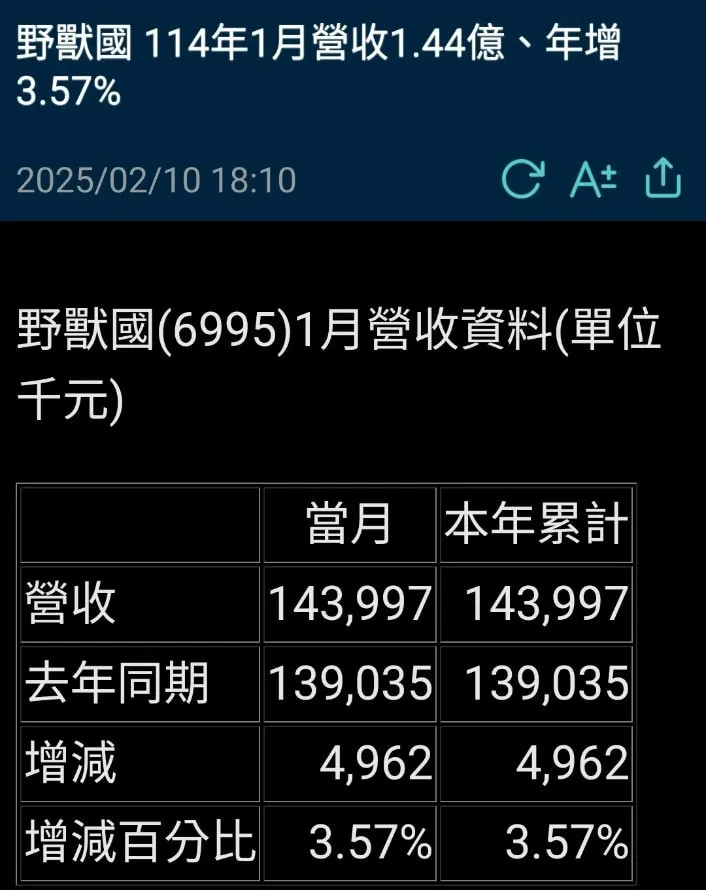This screenshot has width=706, height=890.
Task: Refresh the revenue news article
Action: tap(521, 180)
